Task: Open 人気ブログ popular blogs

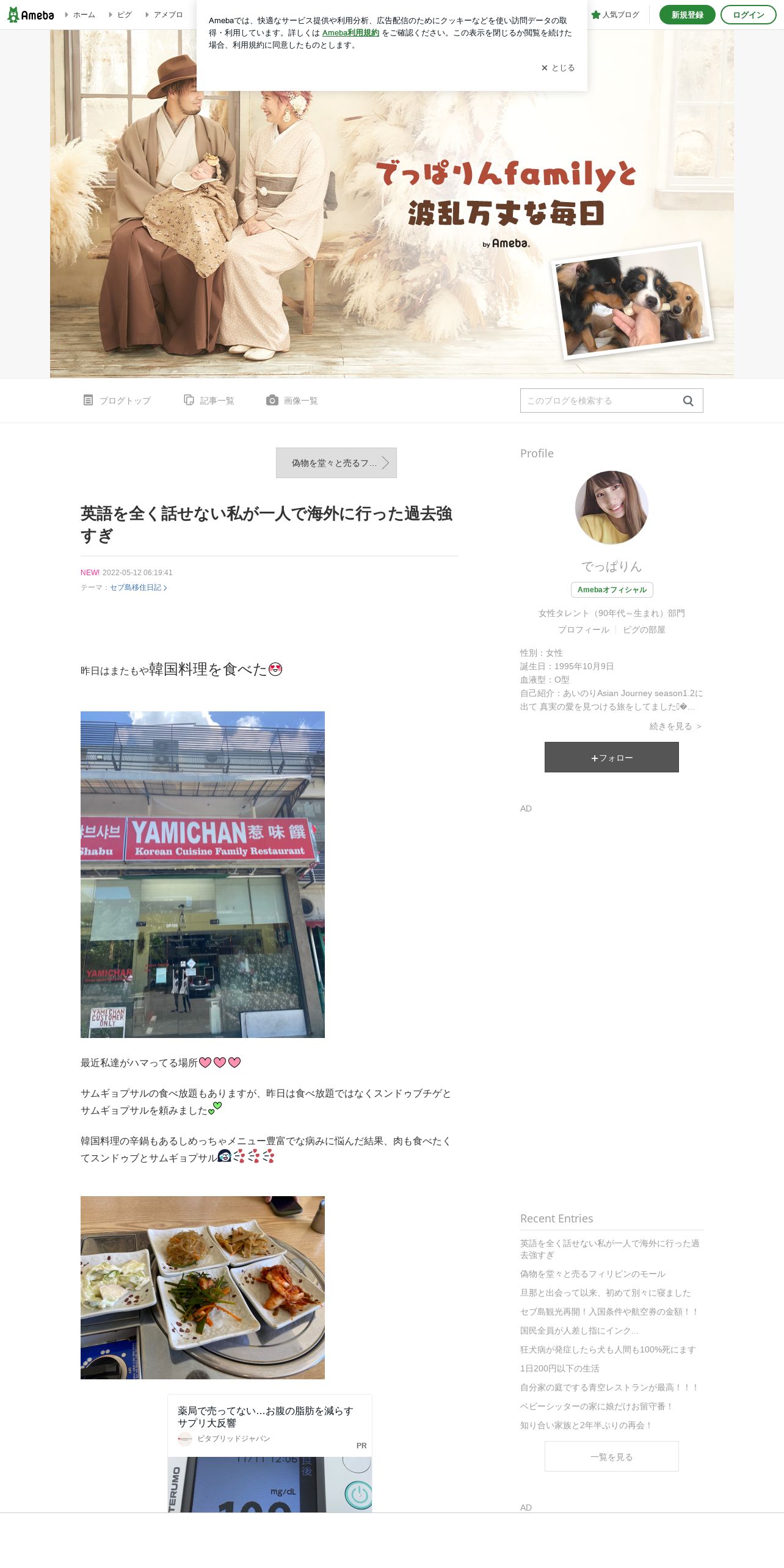Action: tap(615, 15)
